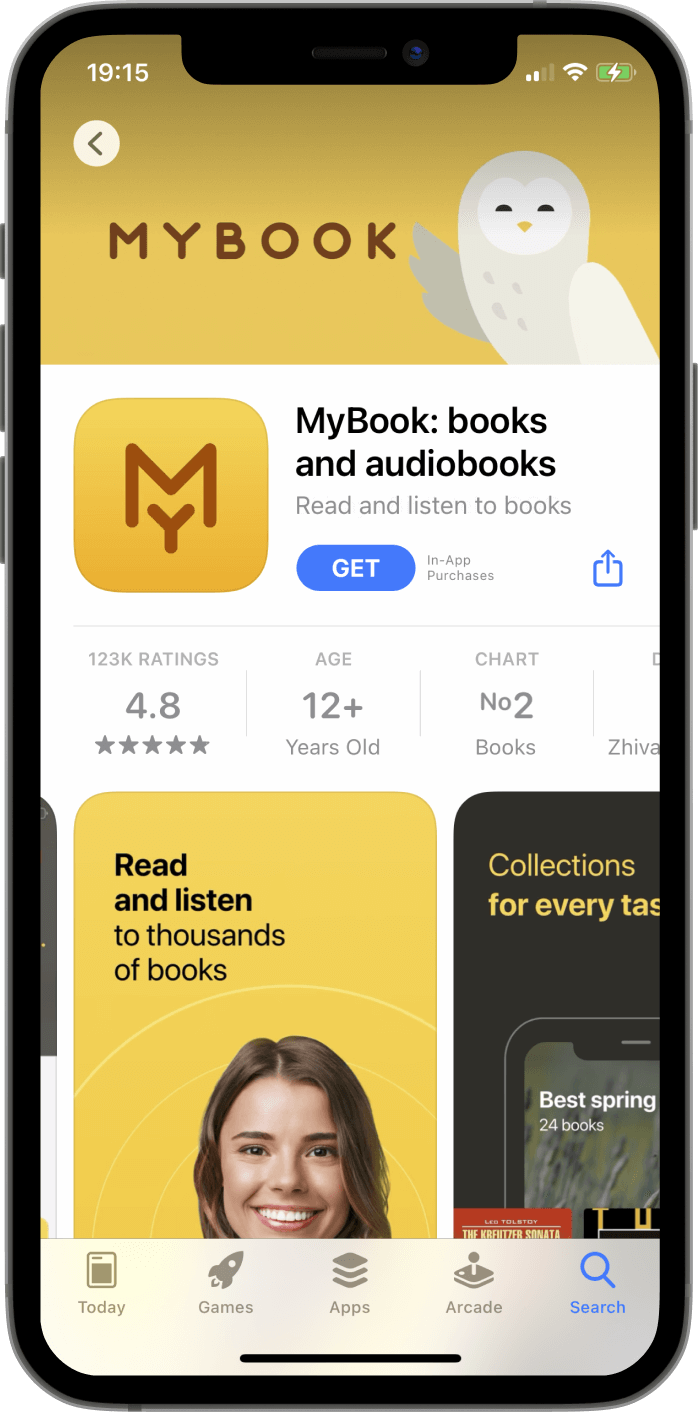Share the MyBook app page
Screen dimensions: 698x1412
point(608,569)
